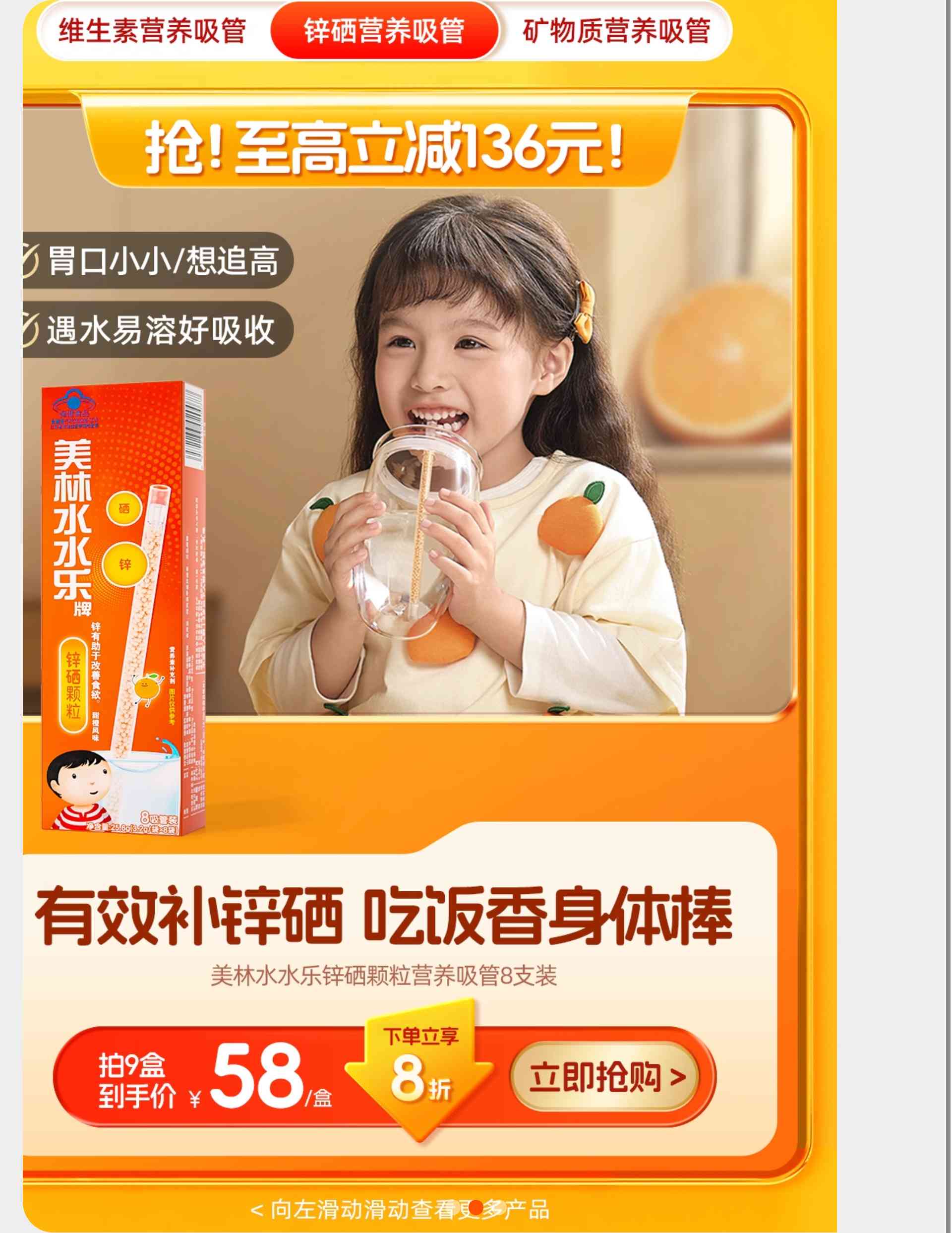Switch to the 维生素营养吸管 tab
The width and height of the screenshot is (952, 1233).
pyautogui.click(x=152, y=31)
